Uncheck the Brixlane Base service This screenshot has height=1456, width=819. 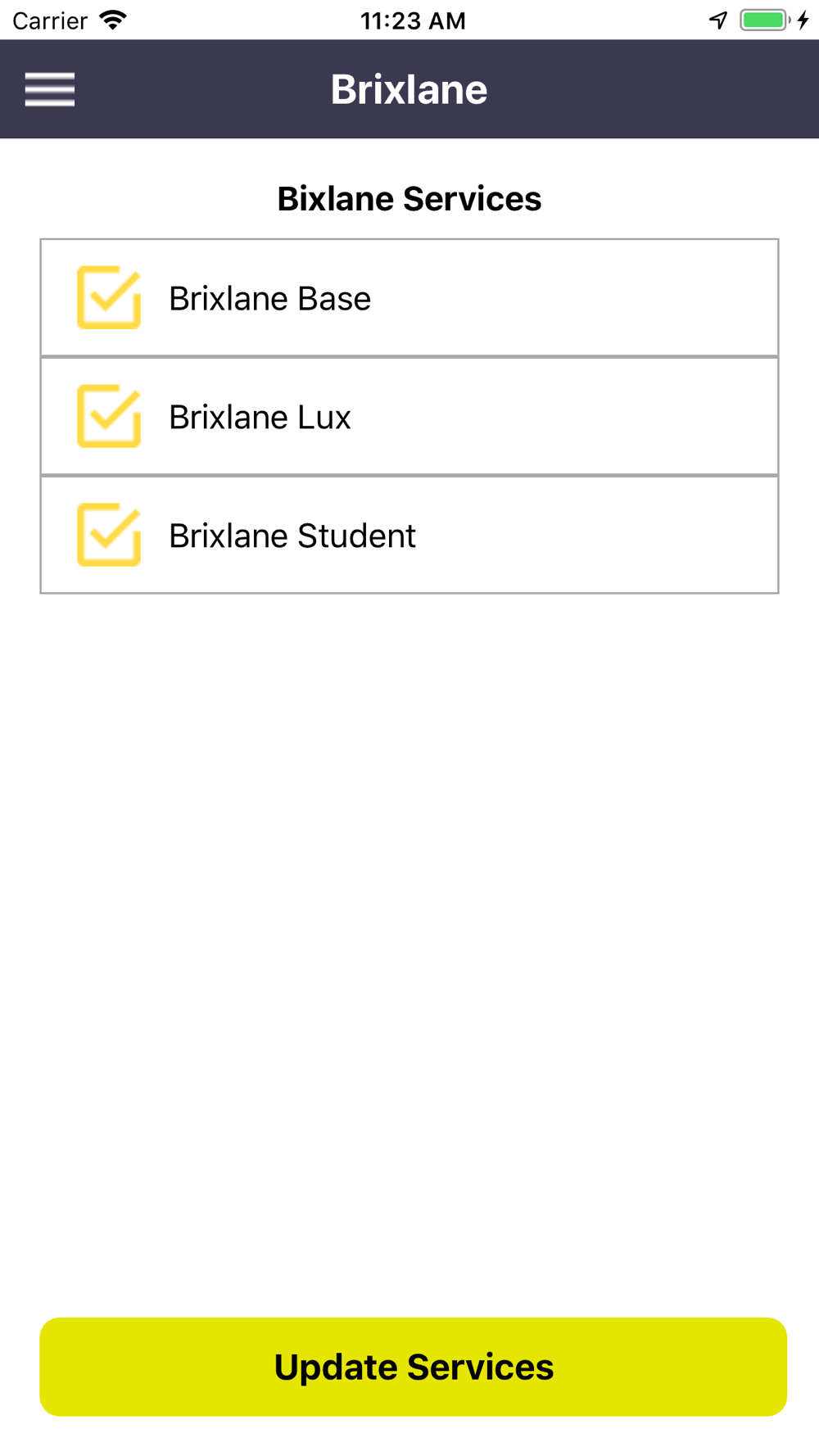[109, 297]
